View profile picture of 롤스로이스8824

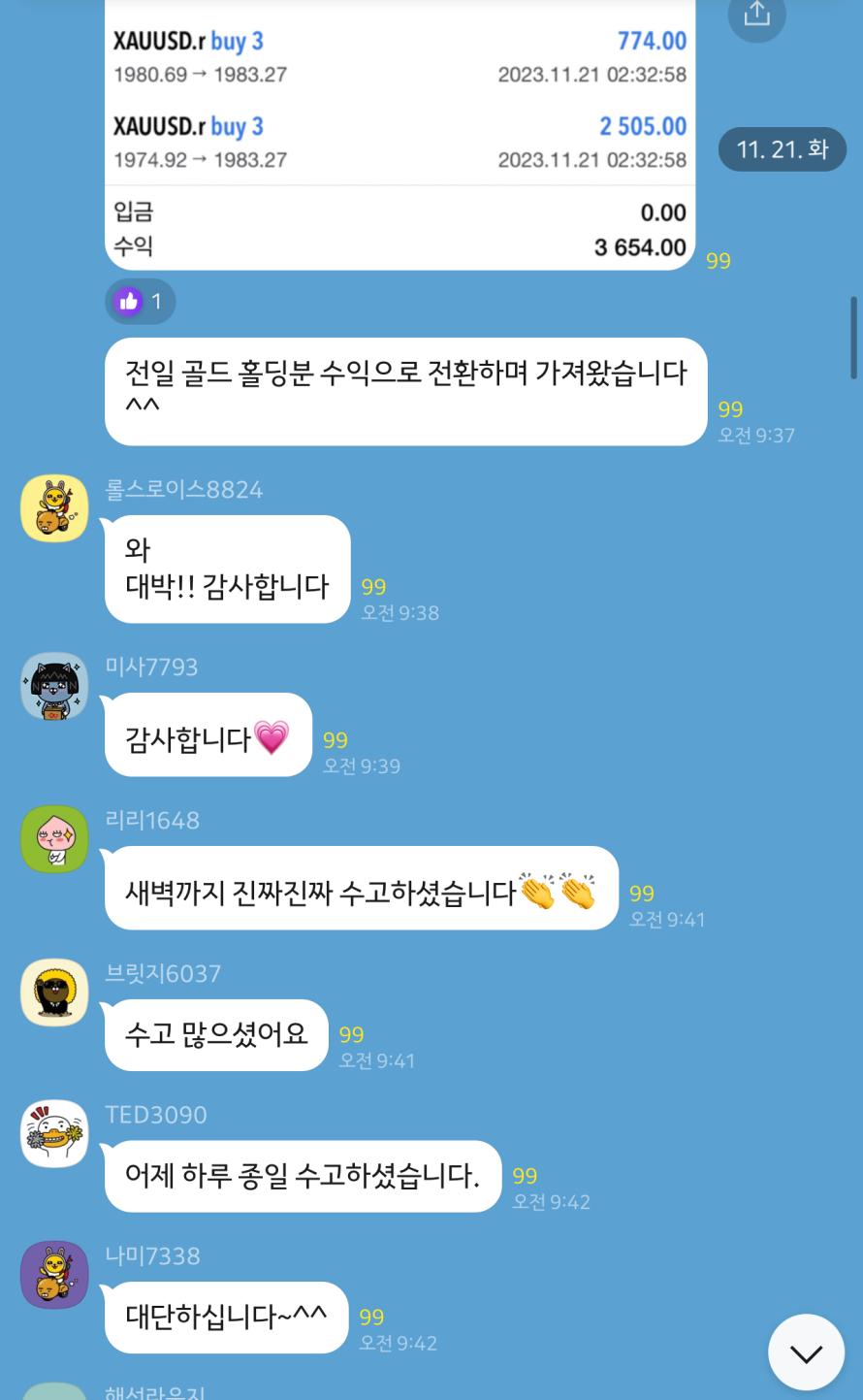(x=54, y=508)
